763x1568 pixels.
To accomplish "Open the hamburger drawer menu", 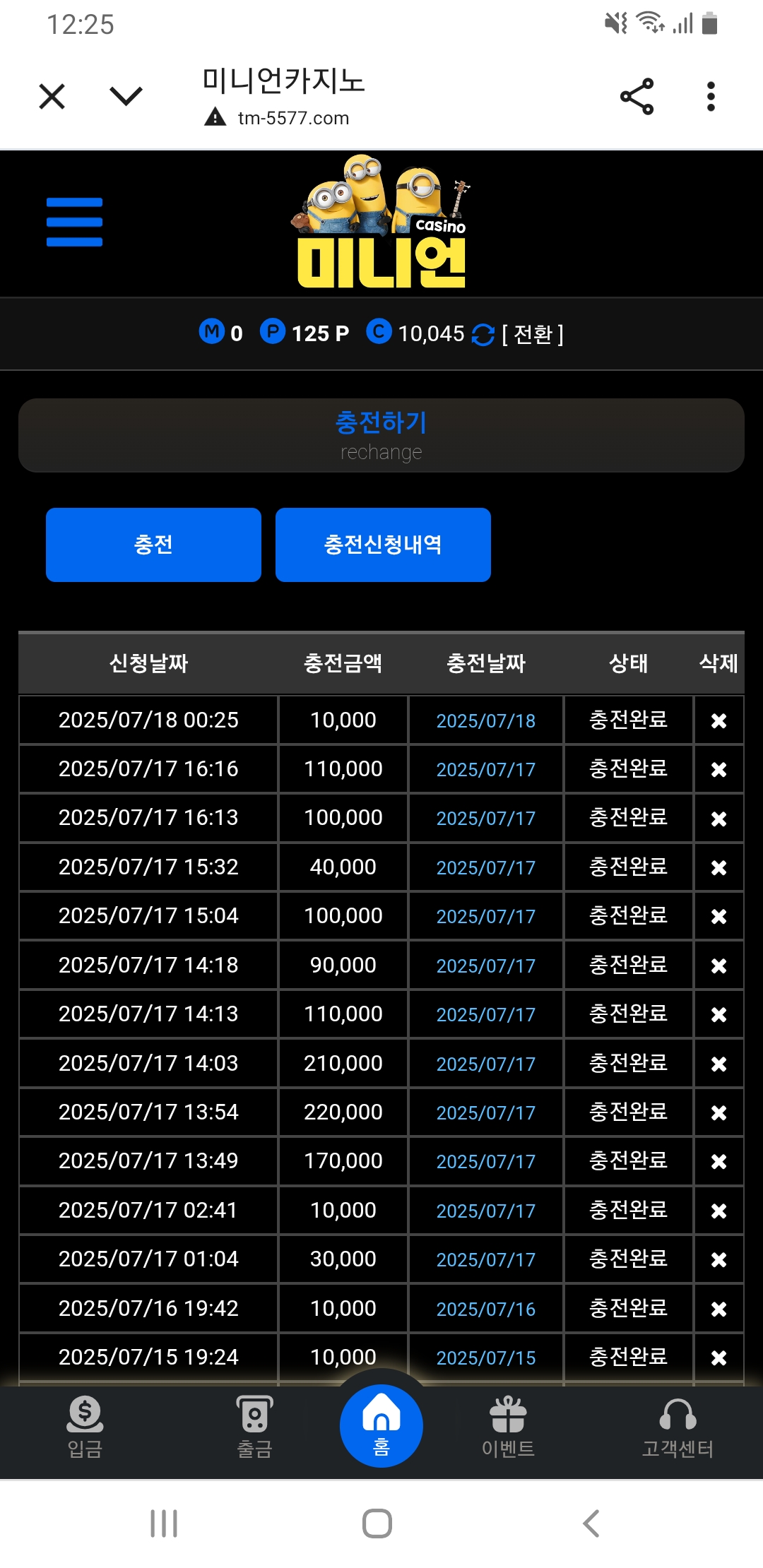I will pyautogui.click(x=74, y=222).
